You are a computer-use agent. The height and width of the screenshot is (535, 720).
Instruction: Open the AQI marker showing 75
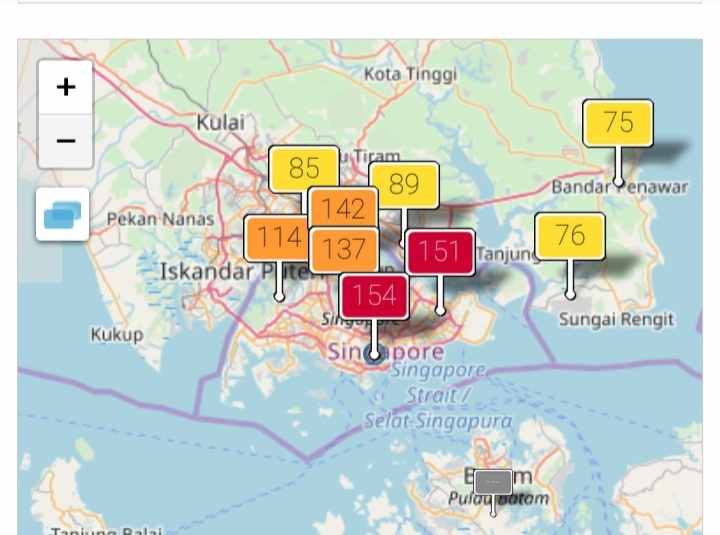618,123
